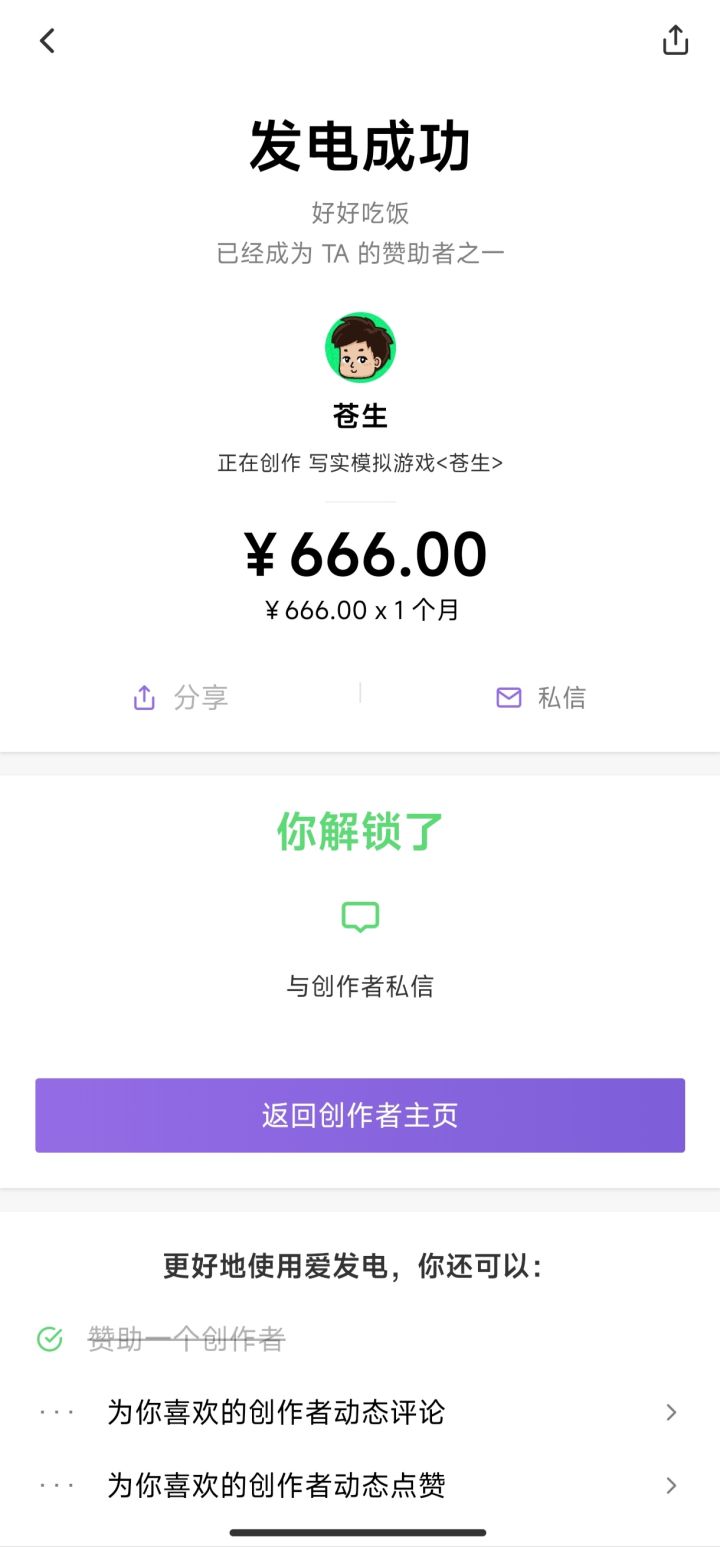The width and height of the screenshot is (720, 1547).
Task: Tap the green chat bubble icon
Action: 359,916
